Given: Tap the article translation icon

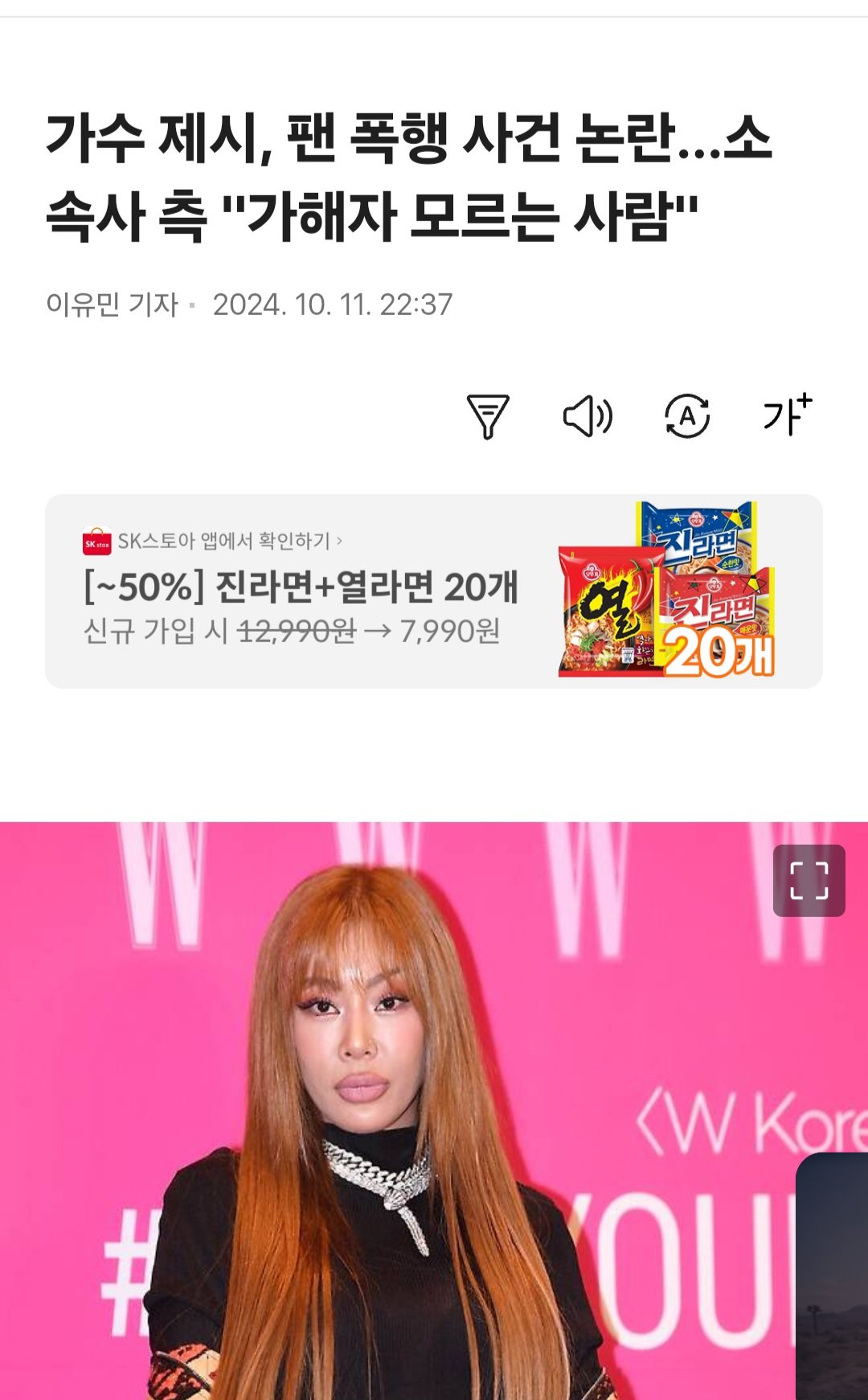Looking at the screenshot, I should 687,416.
